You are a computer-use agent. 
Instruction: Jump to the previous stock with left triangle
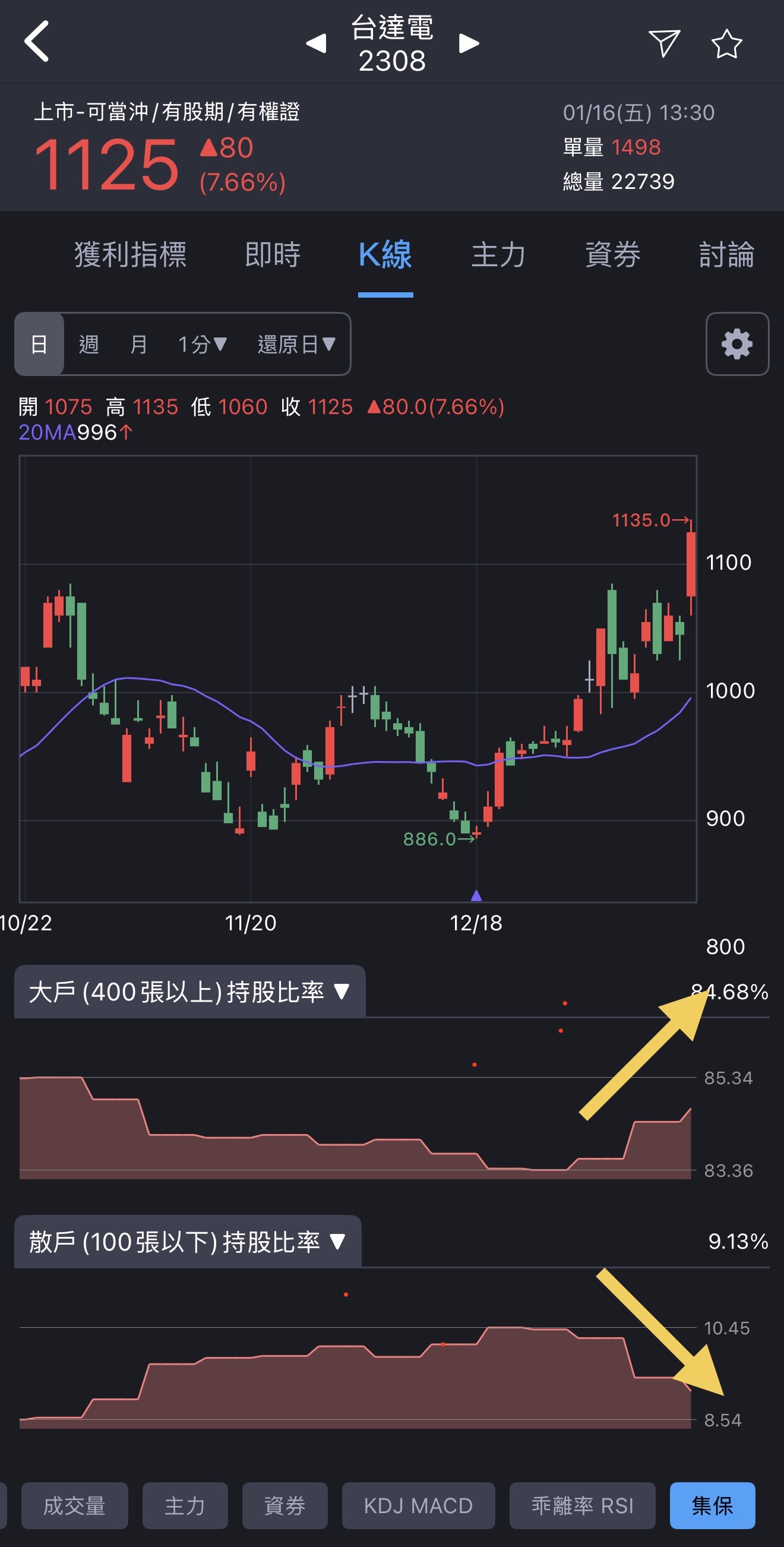317,43
